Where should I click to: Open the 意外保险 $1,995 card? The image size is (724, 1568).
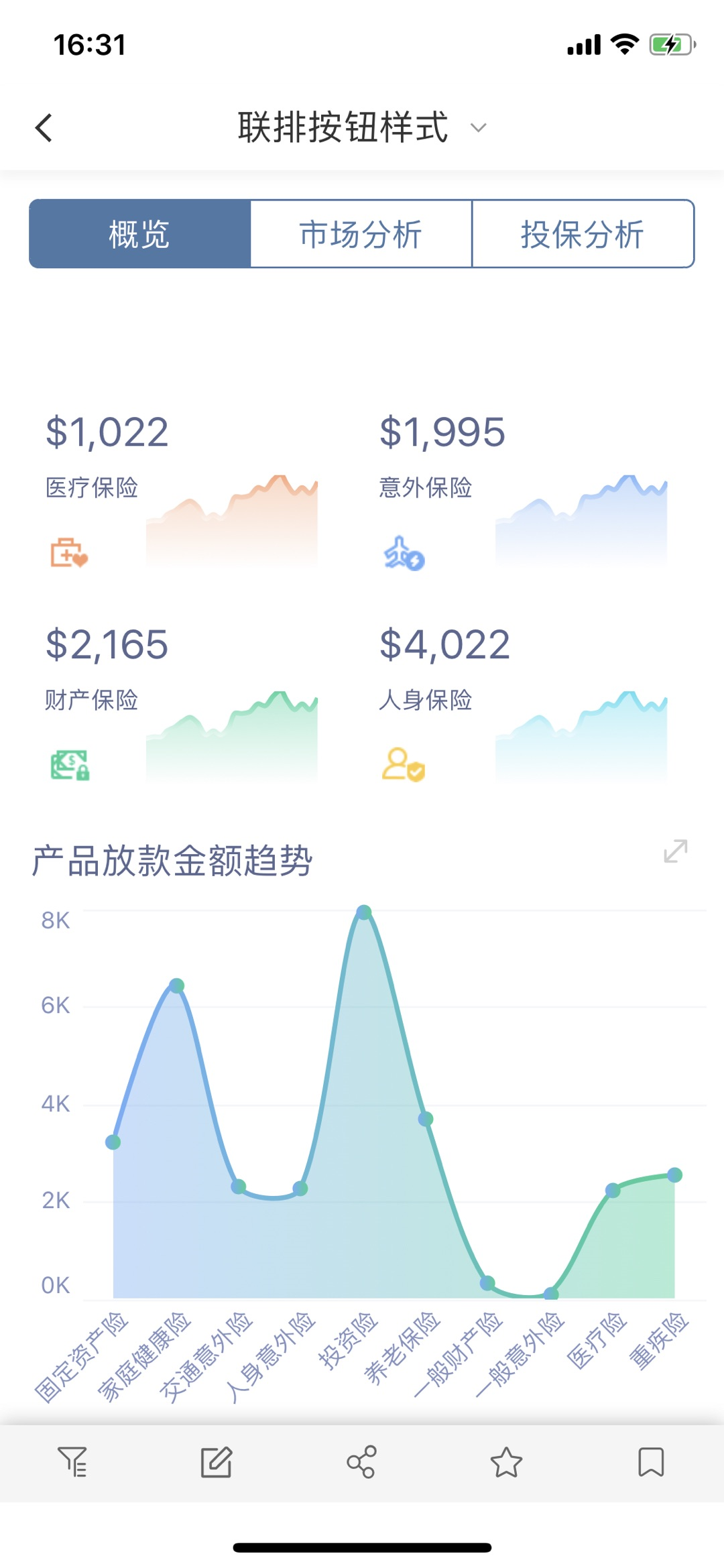coord(523,489)
